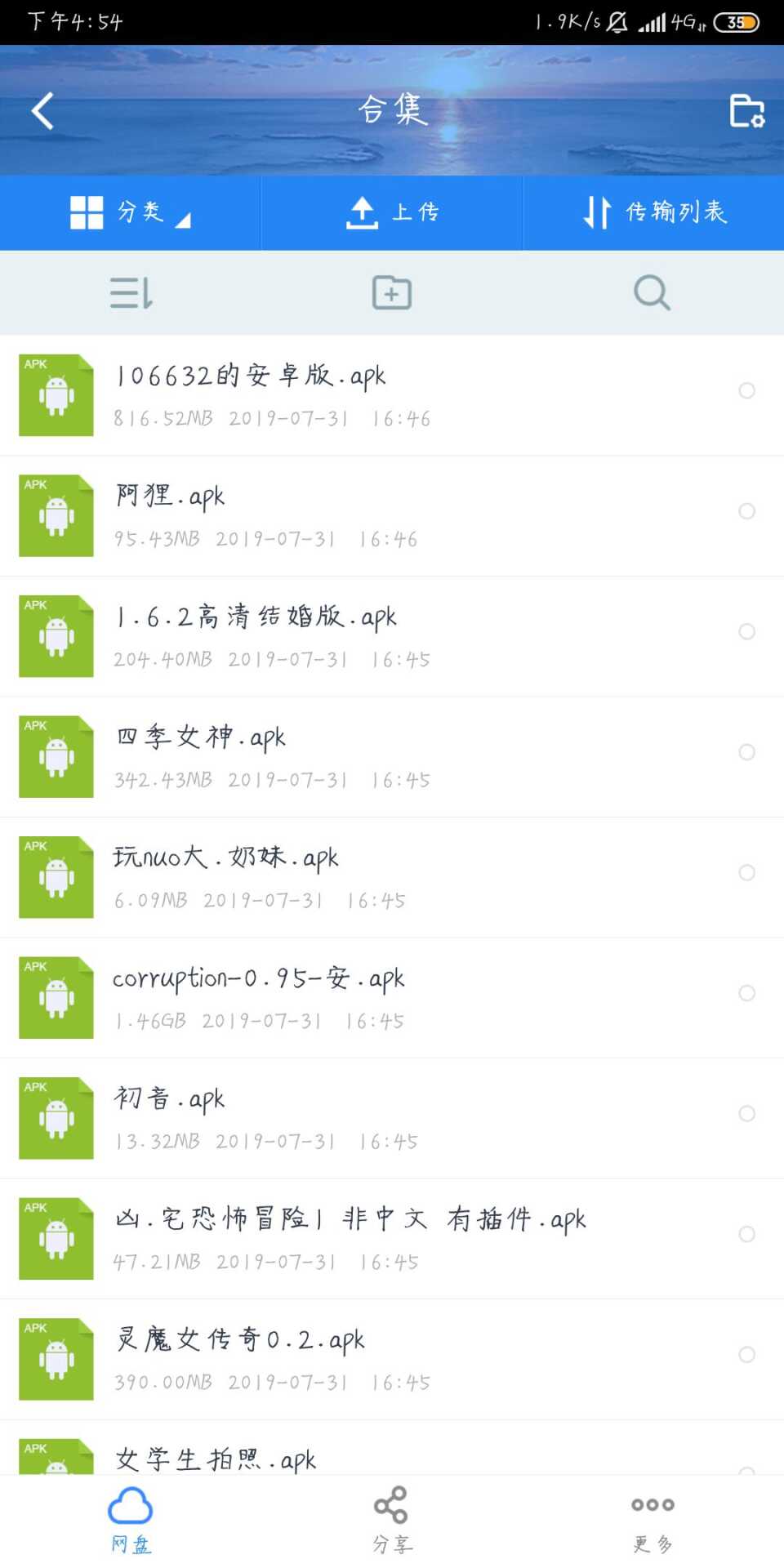Select the circle next to 阿狸.apk
784x1568 pixels.
pos(746,511)
